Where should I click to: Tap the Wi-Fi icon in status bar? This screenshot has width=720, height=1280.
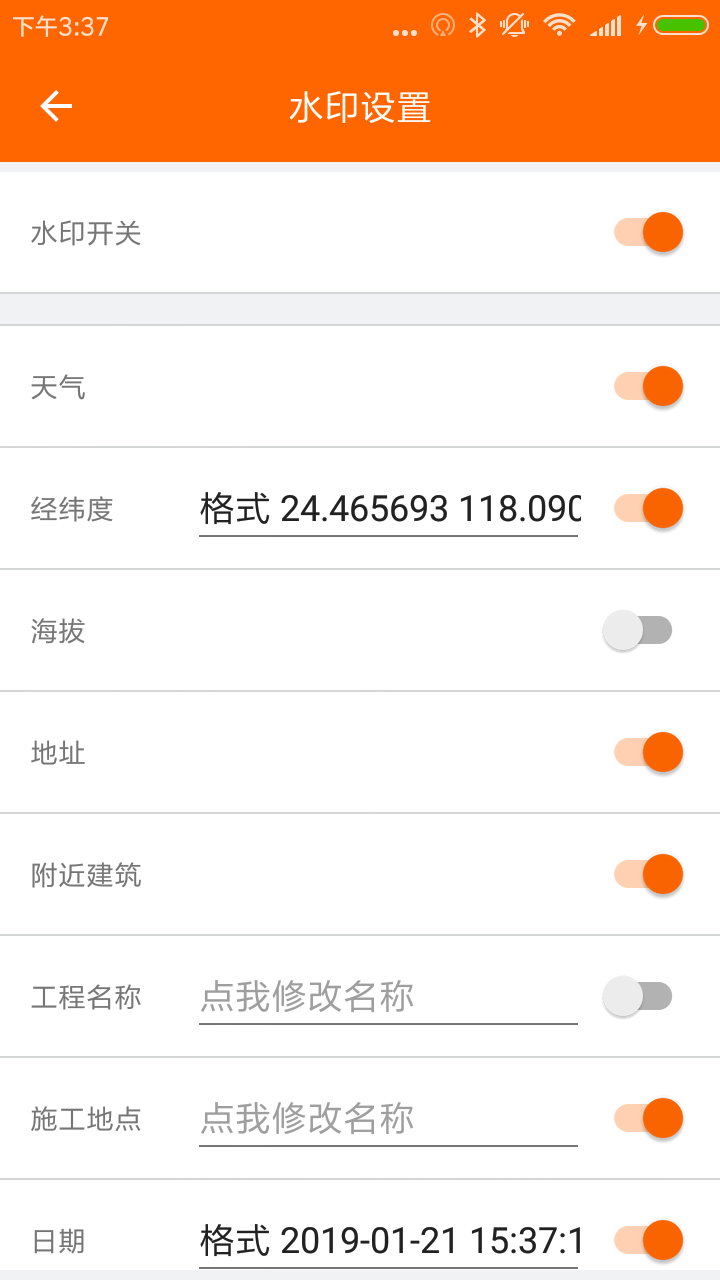pos(560,27)
